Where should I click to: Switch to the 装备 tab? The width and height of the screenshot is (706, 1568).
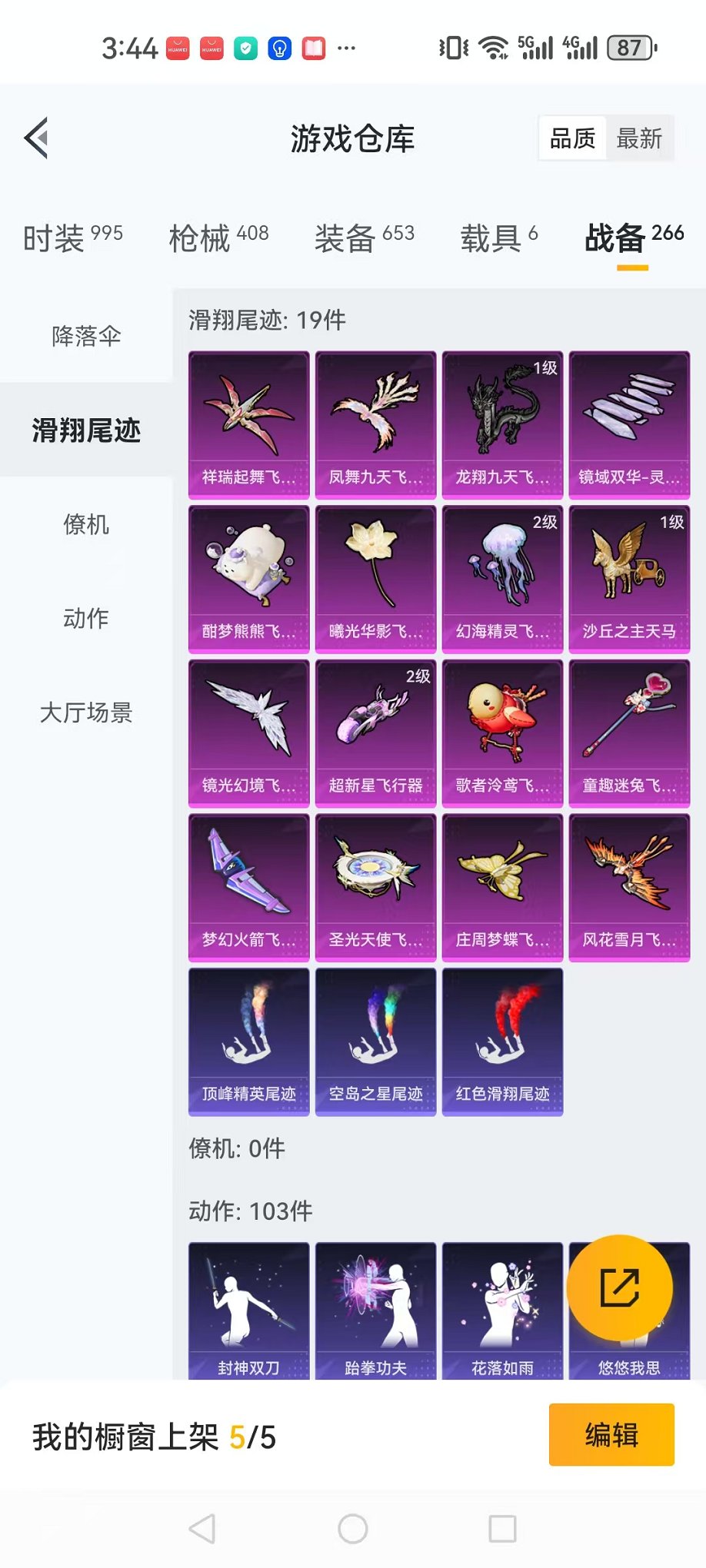click(364, 238)
